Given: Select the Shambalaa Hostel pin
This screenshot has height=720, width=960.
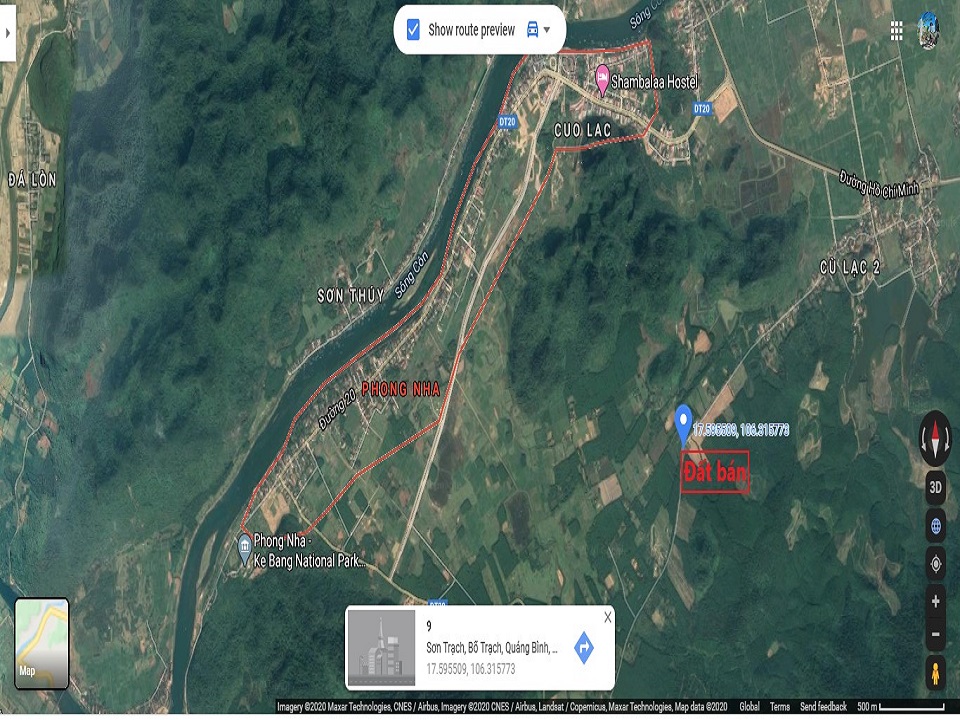Looking at the screenshot, I should coord(602,79).
